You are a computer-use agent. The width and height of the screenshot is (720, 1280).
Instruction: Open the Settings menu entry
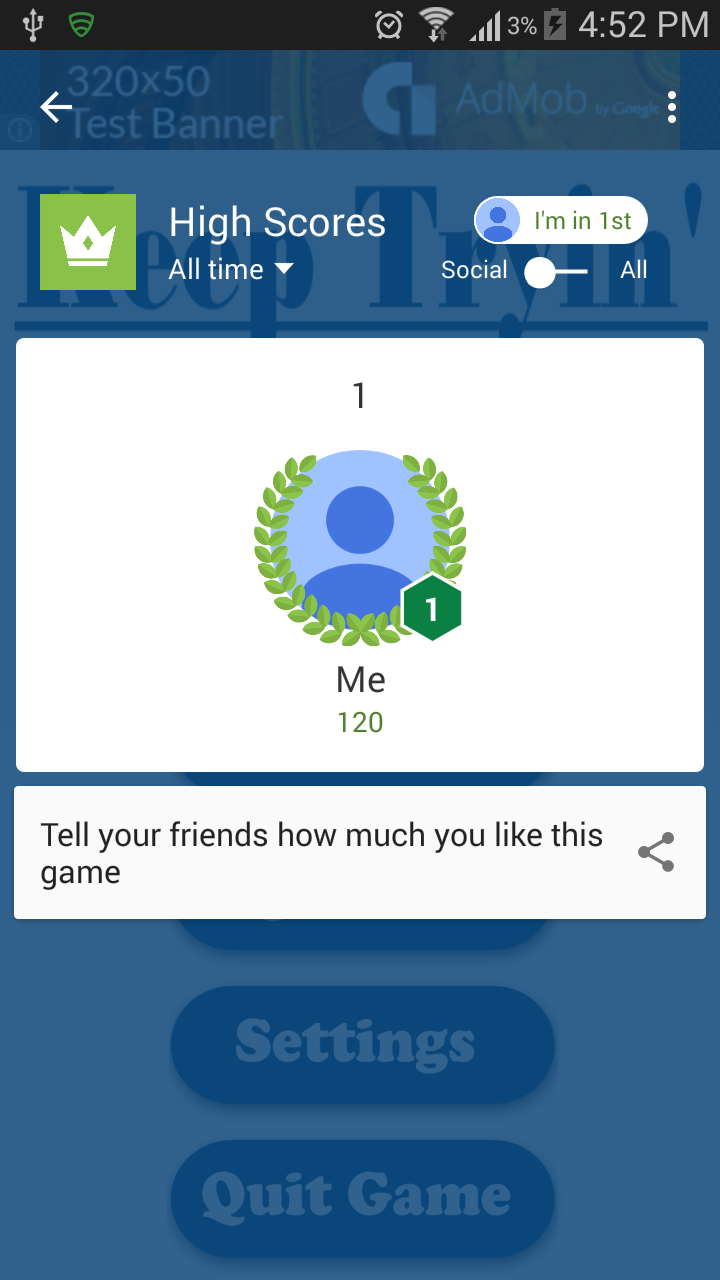pos(360,1043)
